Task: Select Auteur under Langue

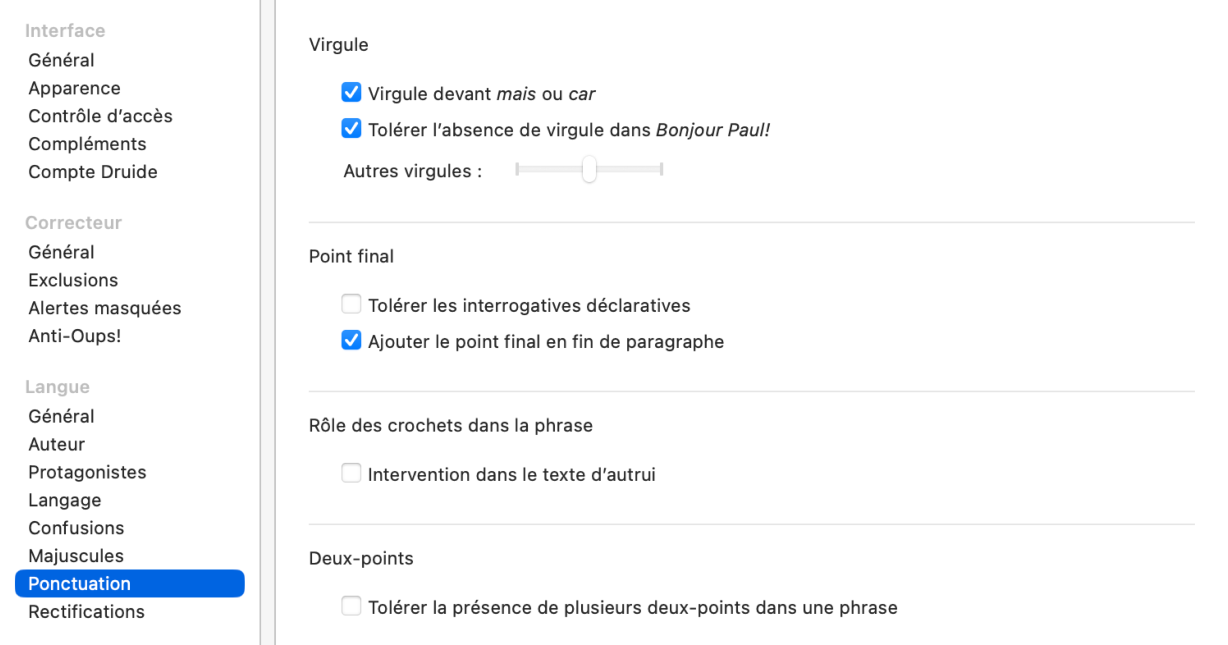Action: pos(57,444)
